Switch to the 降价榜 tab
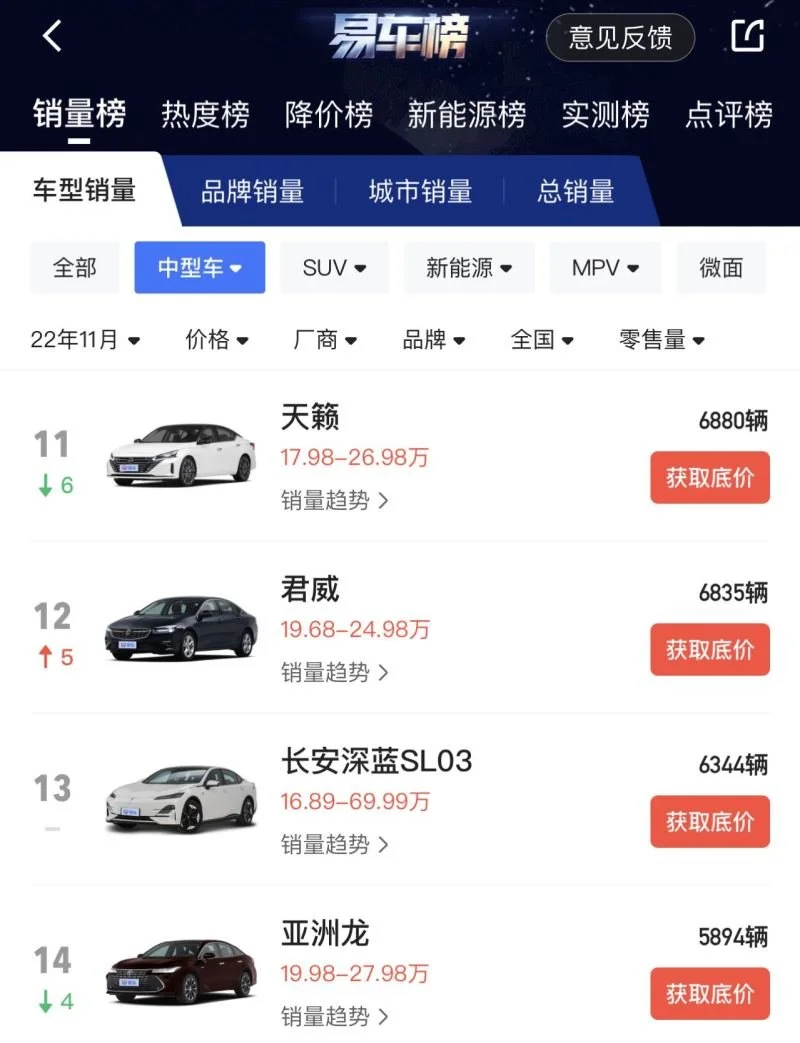The image size is (800, 1043). tap(329, 115)
